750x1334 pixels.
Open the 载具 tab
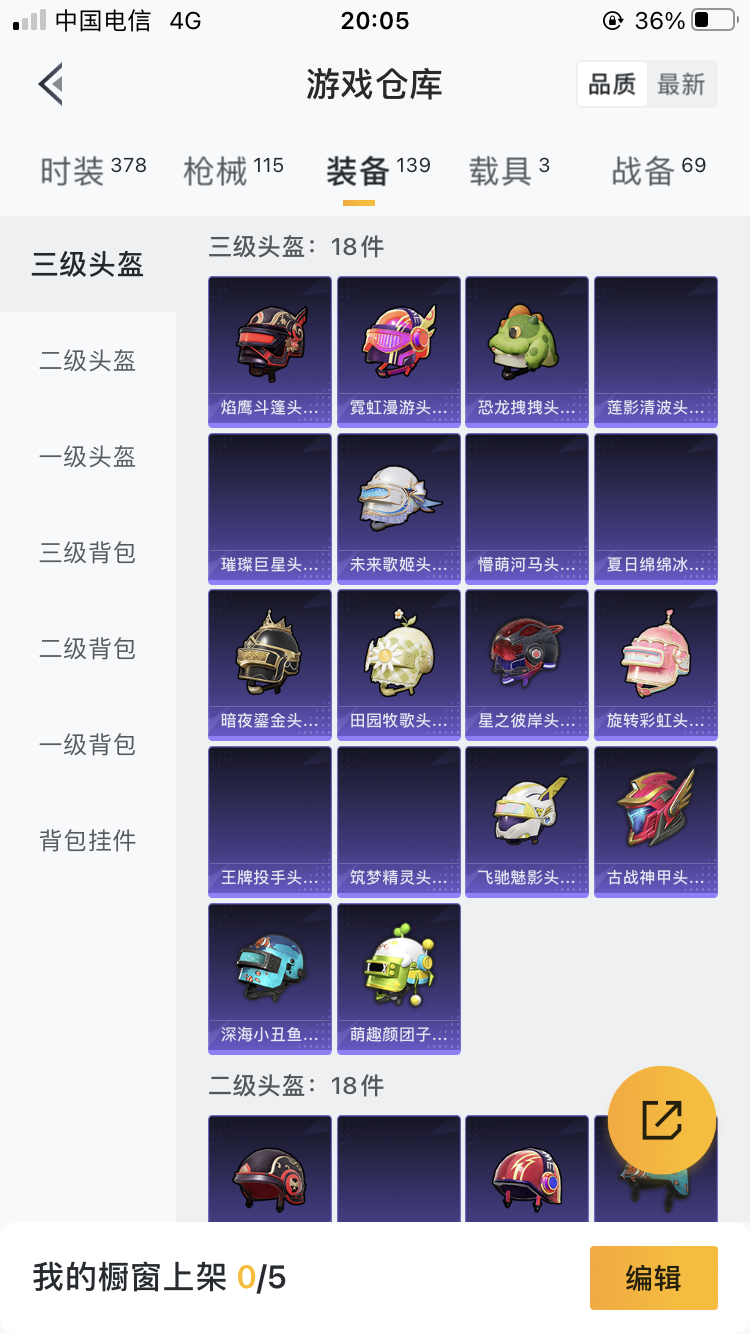509,170
